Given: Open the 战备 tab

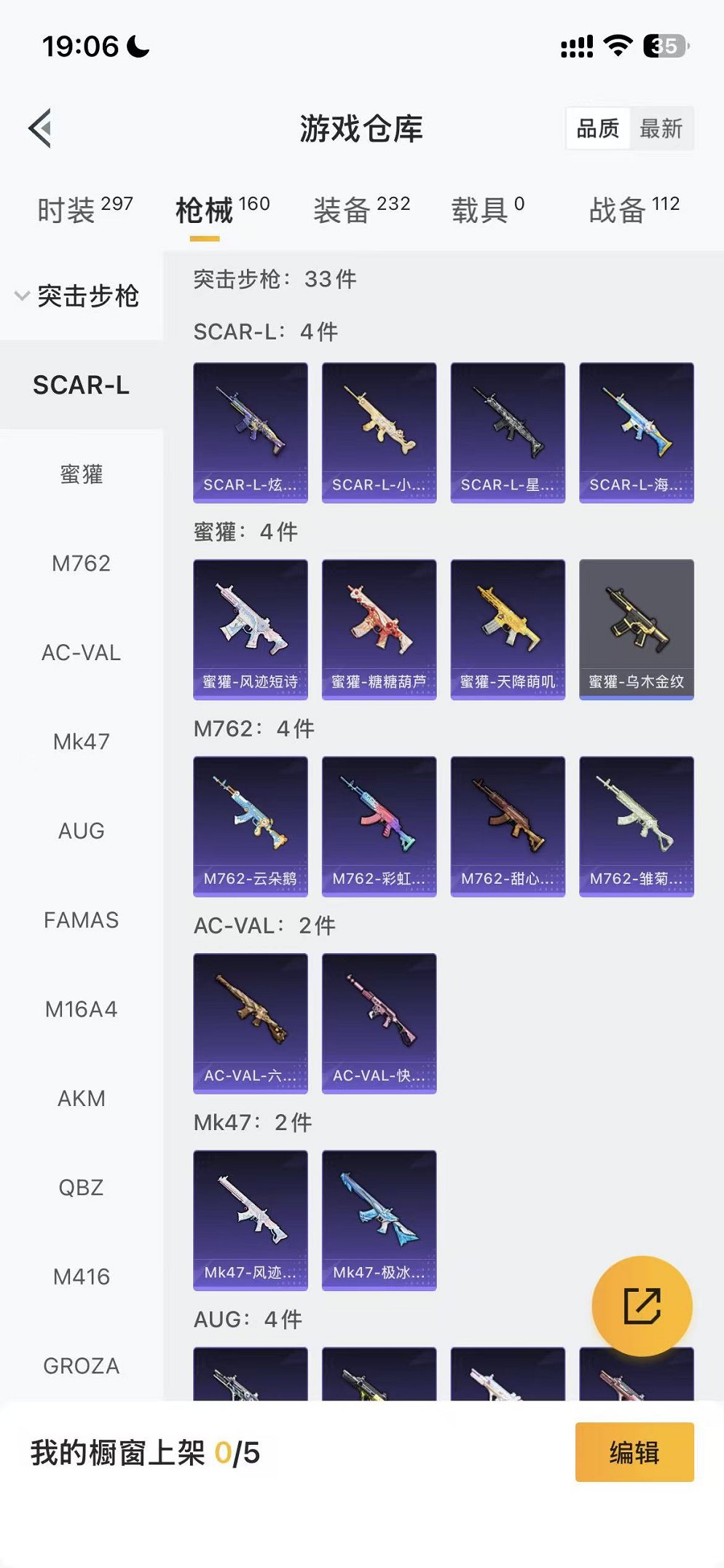Looking at the screenshot, I should click(x=634, y=210).
